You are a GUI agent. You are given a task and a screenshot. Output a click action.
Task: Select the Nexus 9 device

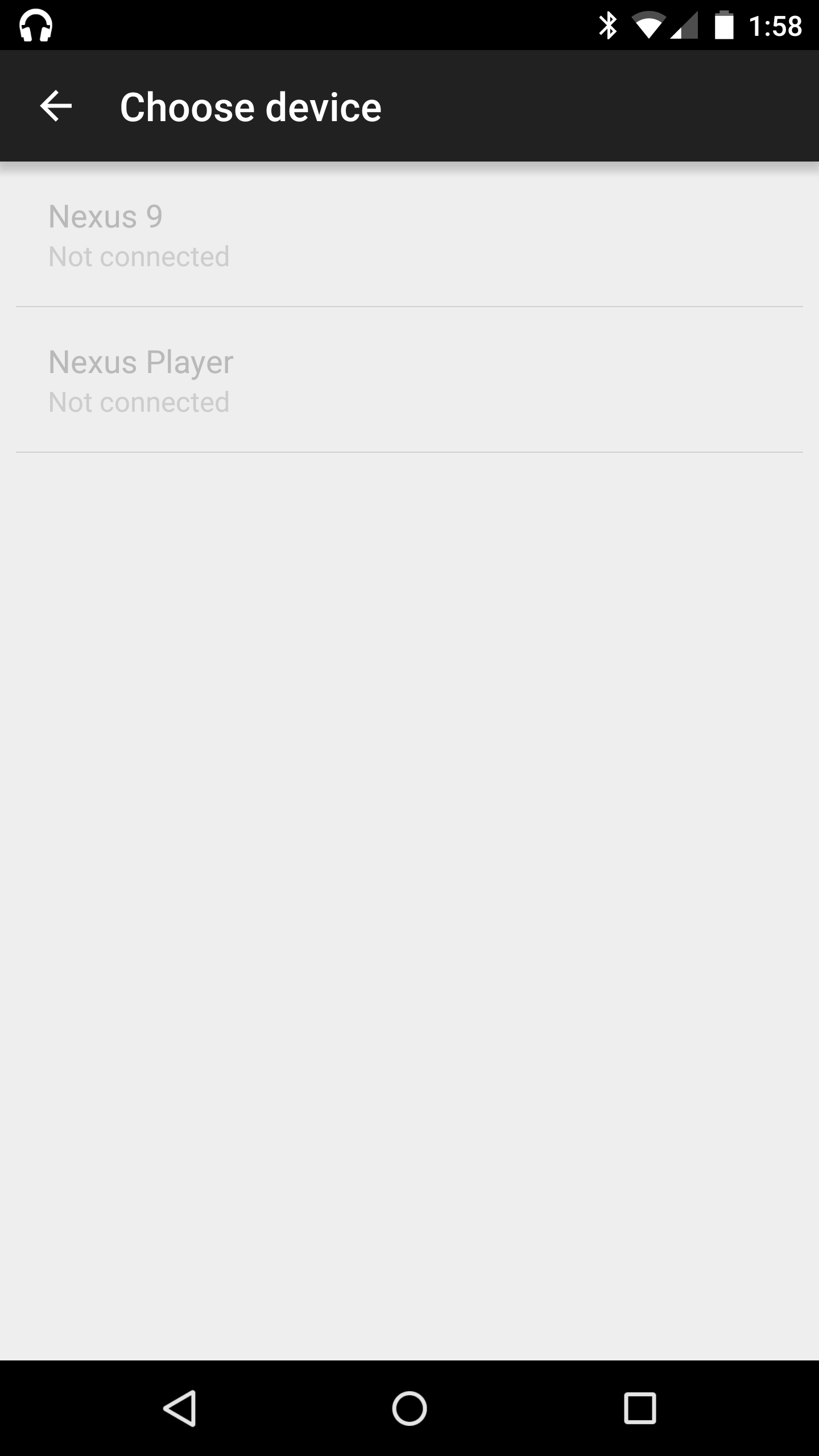pyautogui.click(x=409, y=235)
